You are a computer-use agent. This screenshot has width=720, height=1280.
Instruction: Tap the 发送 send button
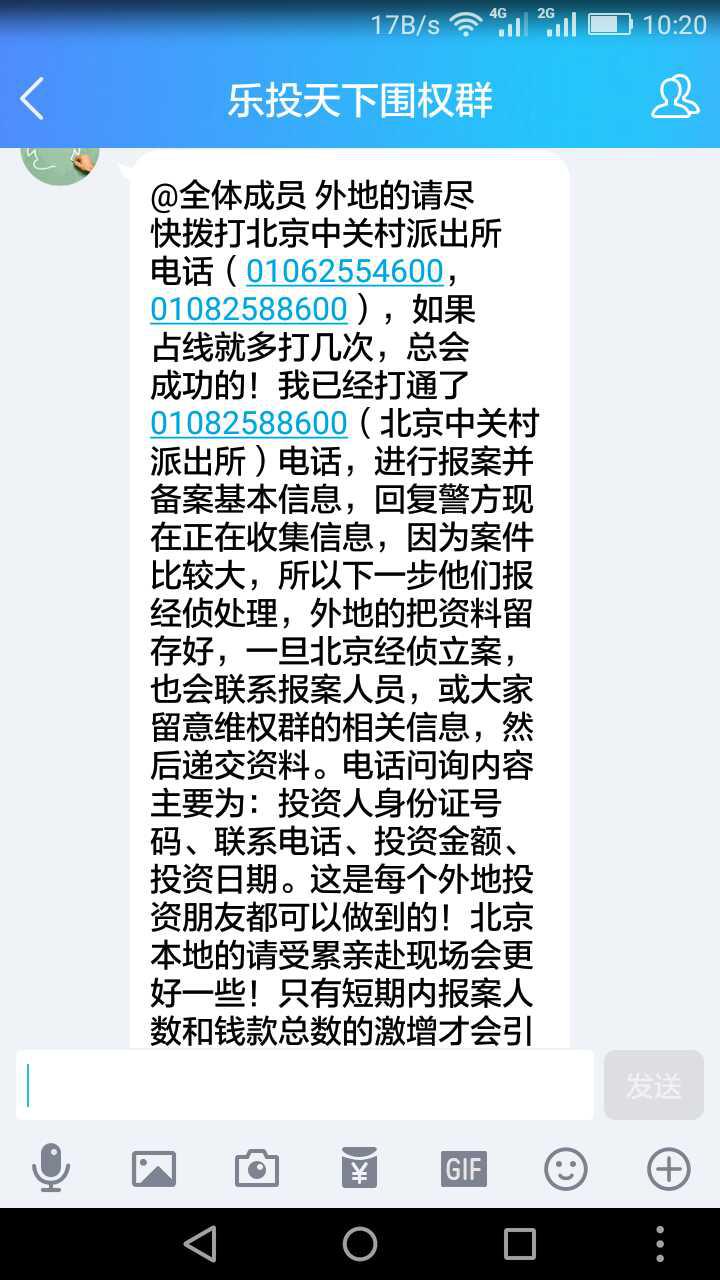coord(654,1085)
